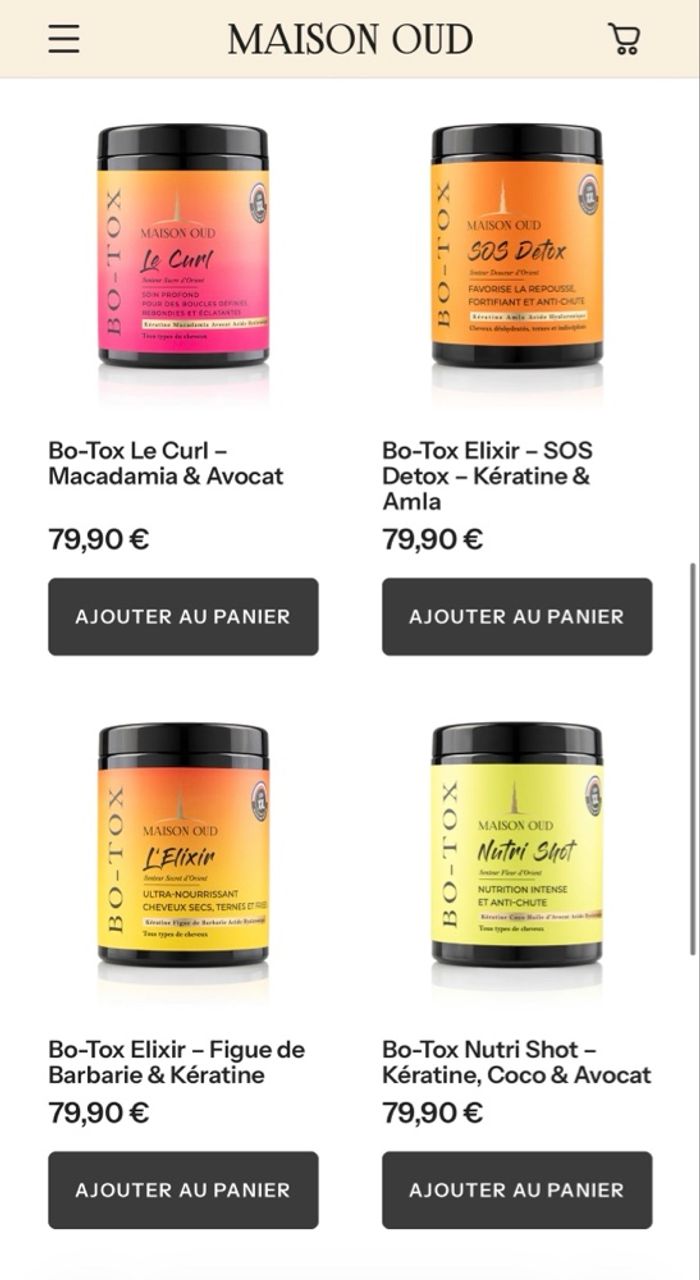Screen dimensions: 700x1280
Task: Go to Maison Oud home page
Action: click(x=350, y=40)
